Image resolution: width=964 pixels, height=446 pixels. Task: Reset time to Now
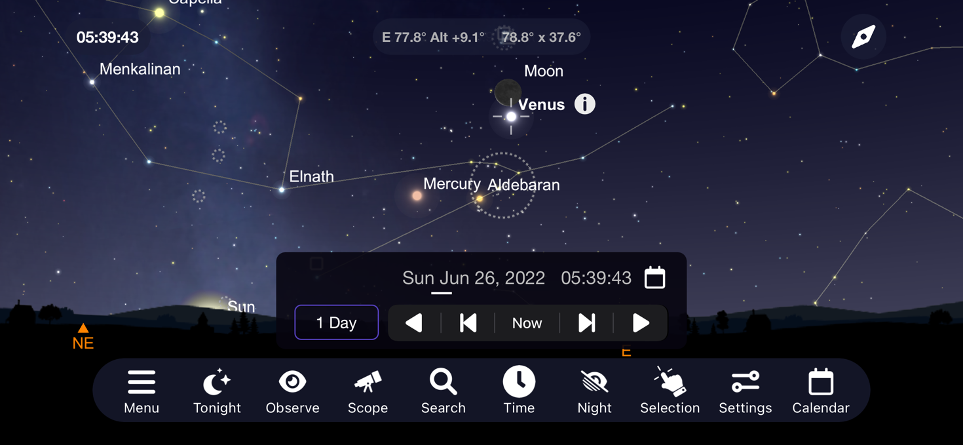tap(527, 323)
